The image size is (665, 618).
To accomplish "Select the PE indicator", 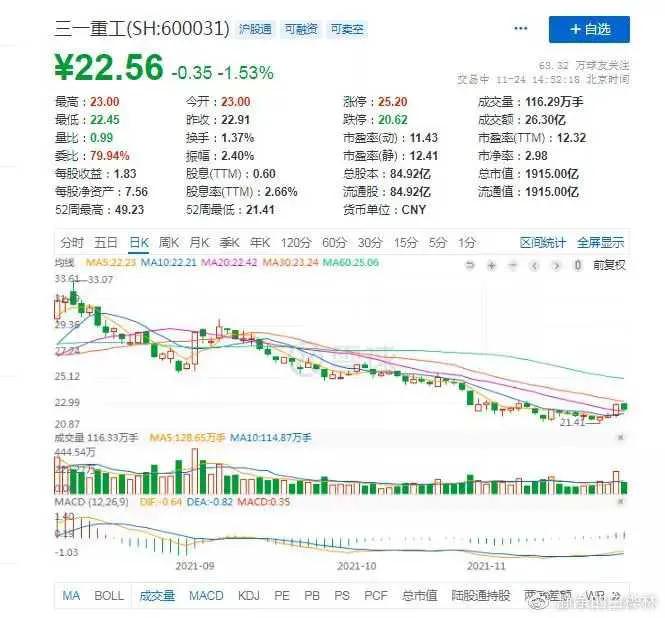I will point(281,595).
